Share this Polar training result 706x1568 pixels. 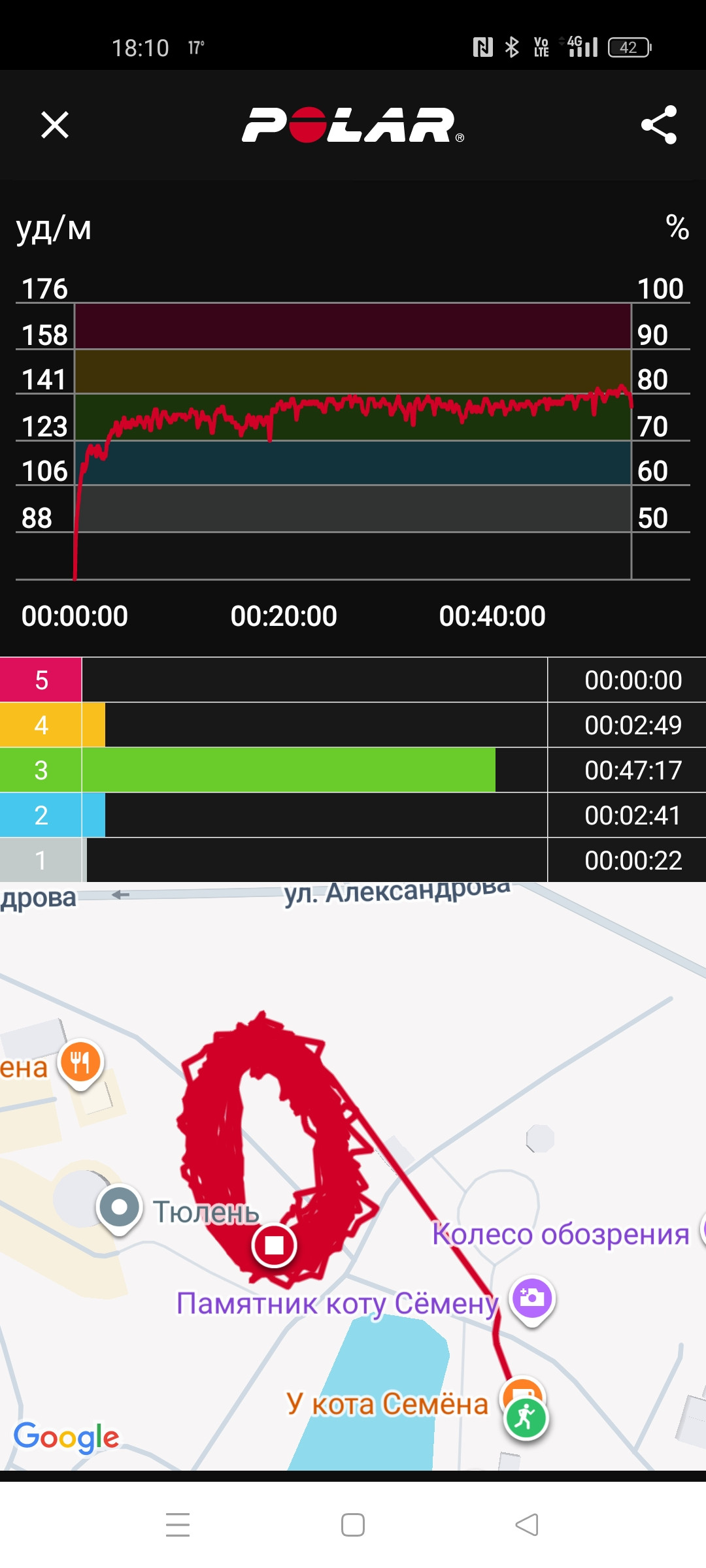[658, 125]
